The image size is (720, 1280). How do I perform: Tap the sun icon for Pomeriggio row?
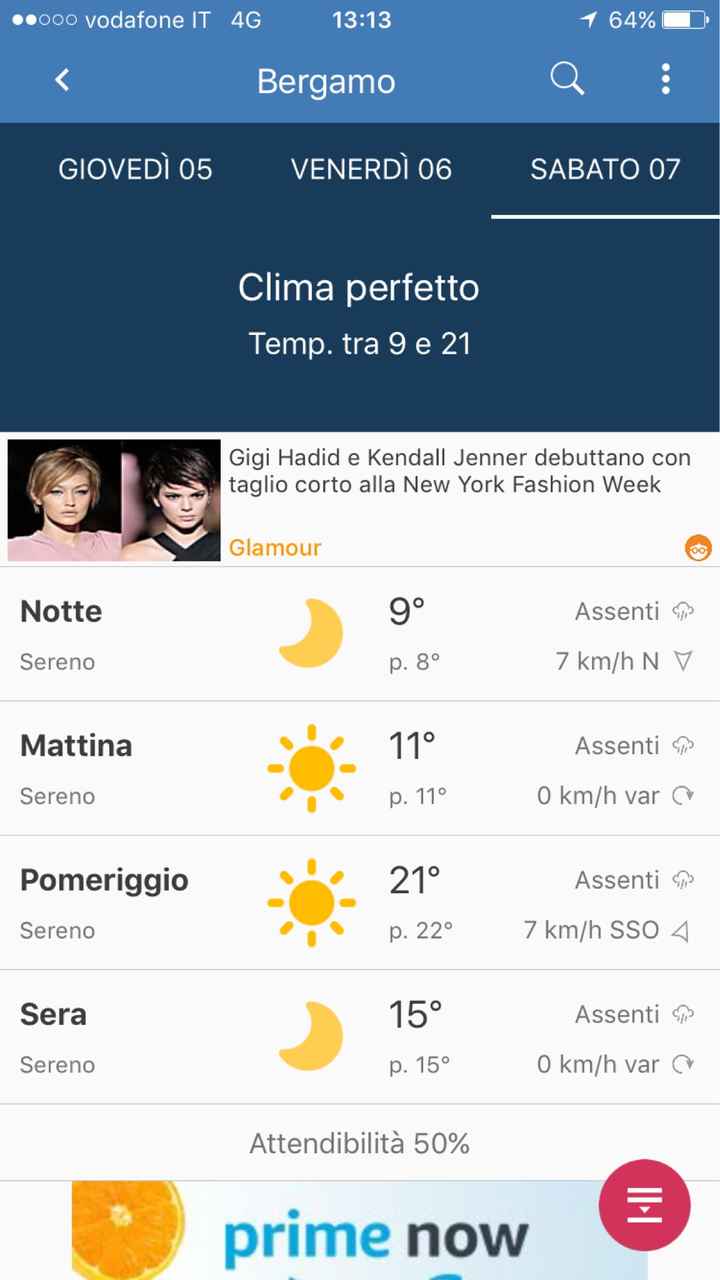point(310,900)
